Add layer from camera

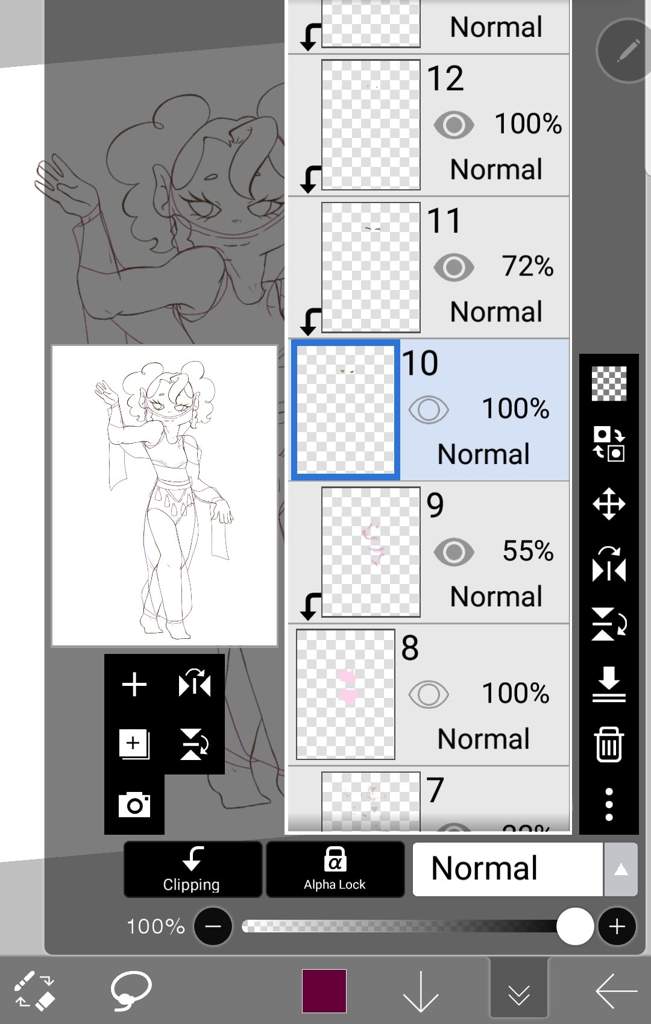(x=134, y=804)
